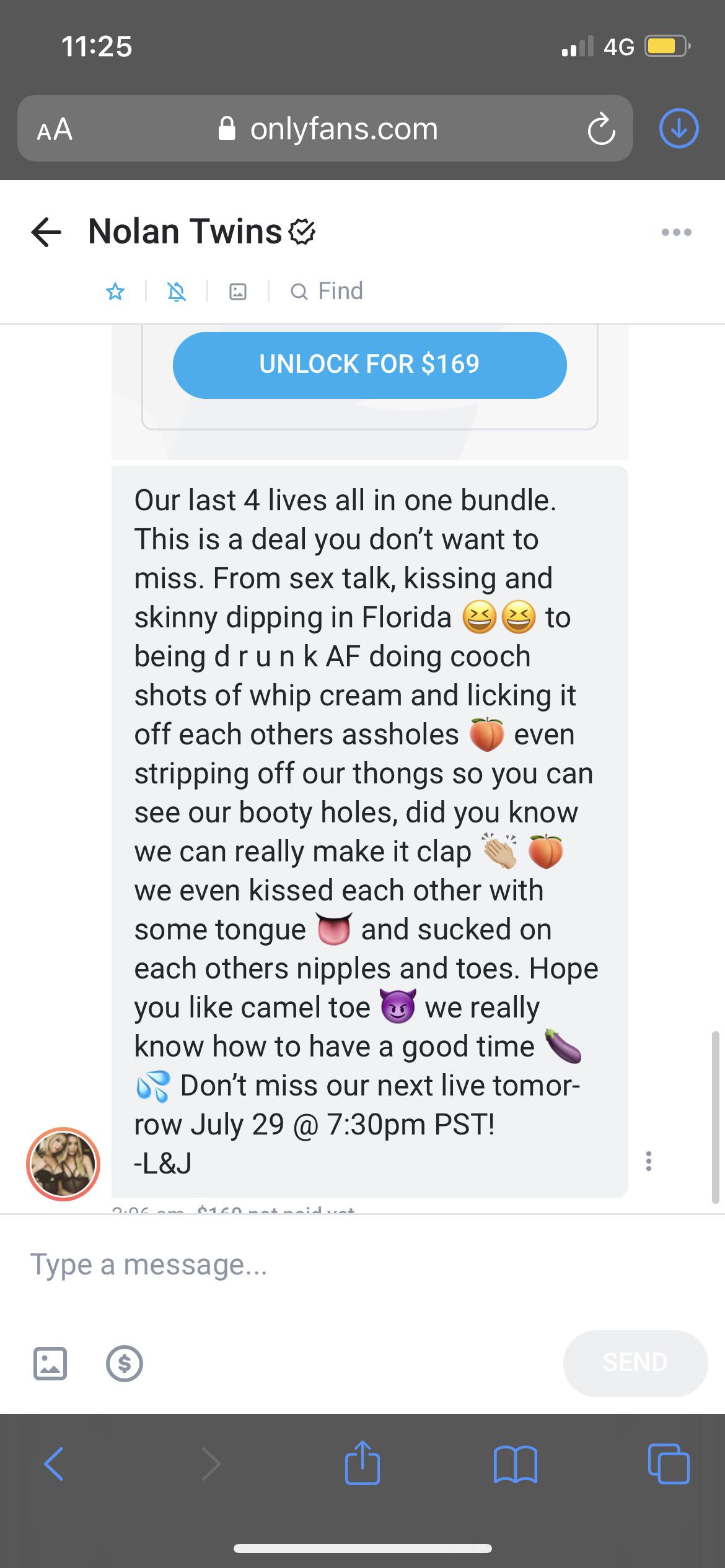Go back from the Nolan Twins chat

(x=46, y=232)
